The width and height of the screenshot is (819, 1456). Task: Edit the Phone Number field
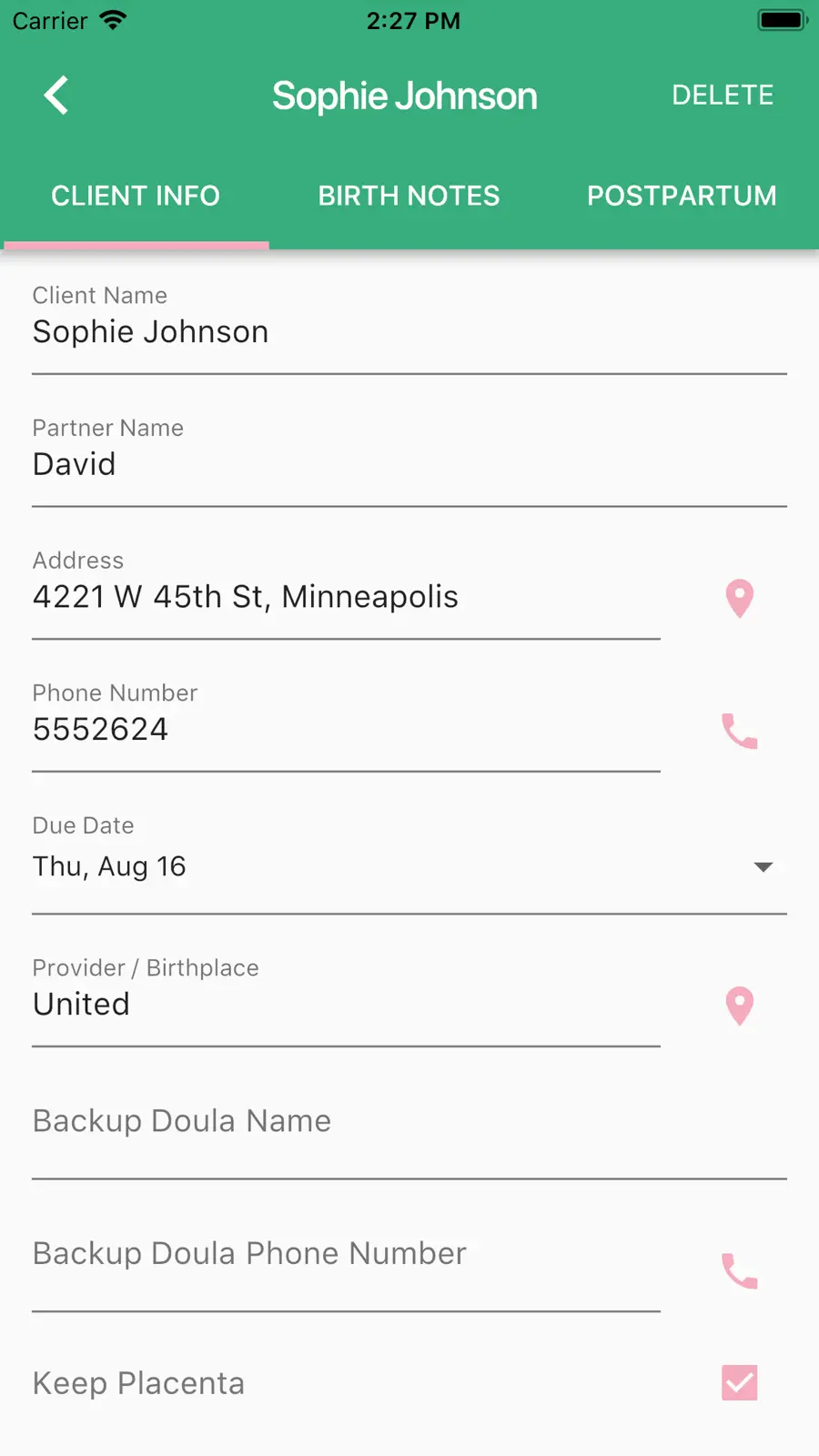(346, 726)
